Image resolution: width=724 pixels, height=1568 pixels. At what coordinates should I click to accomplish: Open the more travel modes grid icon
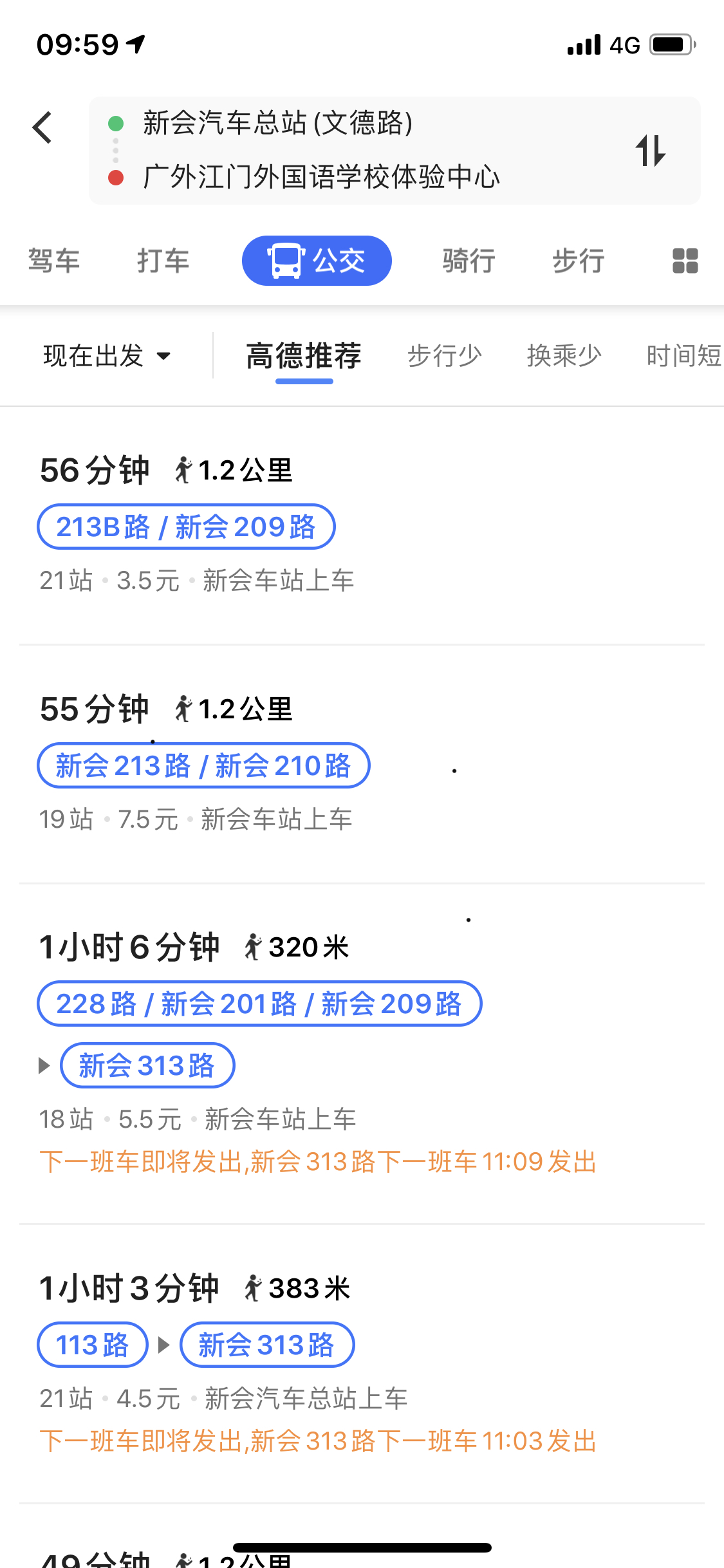(685, 261)
